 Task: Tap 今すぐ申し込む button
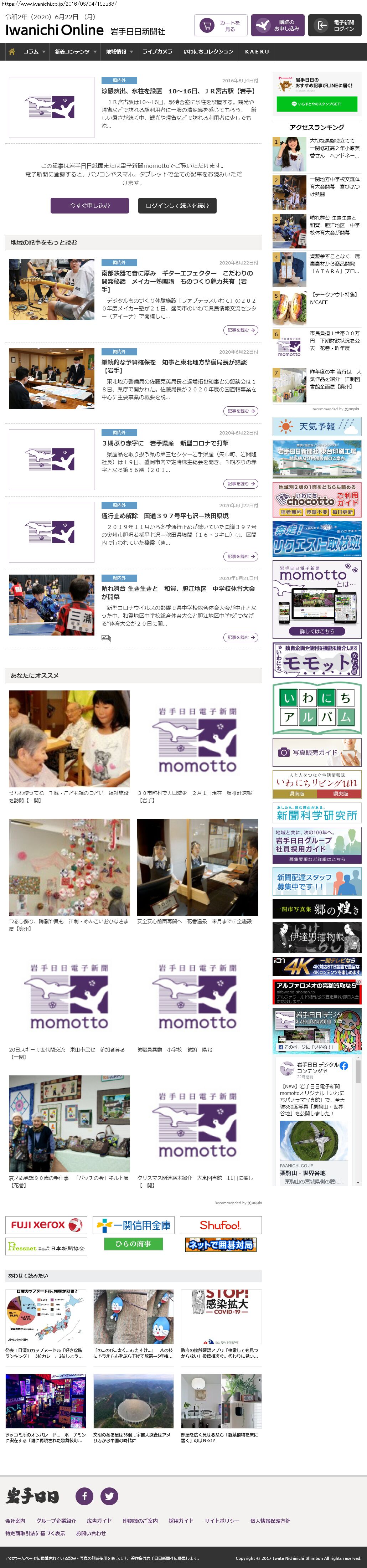(x=89, y=206)
